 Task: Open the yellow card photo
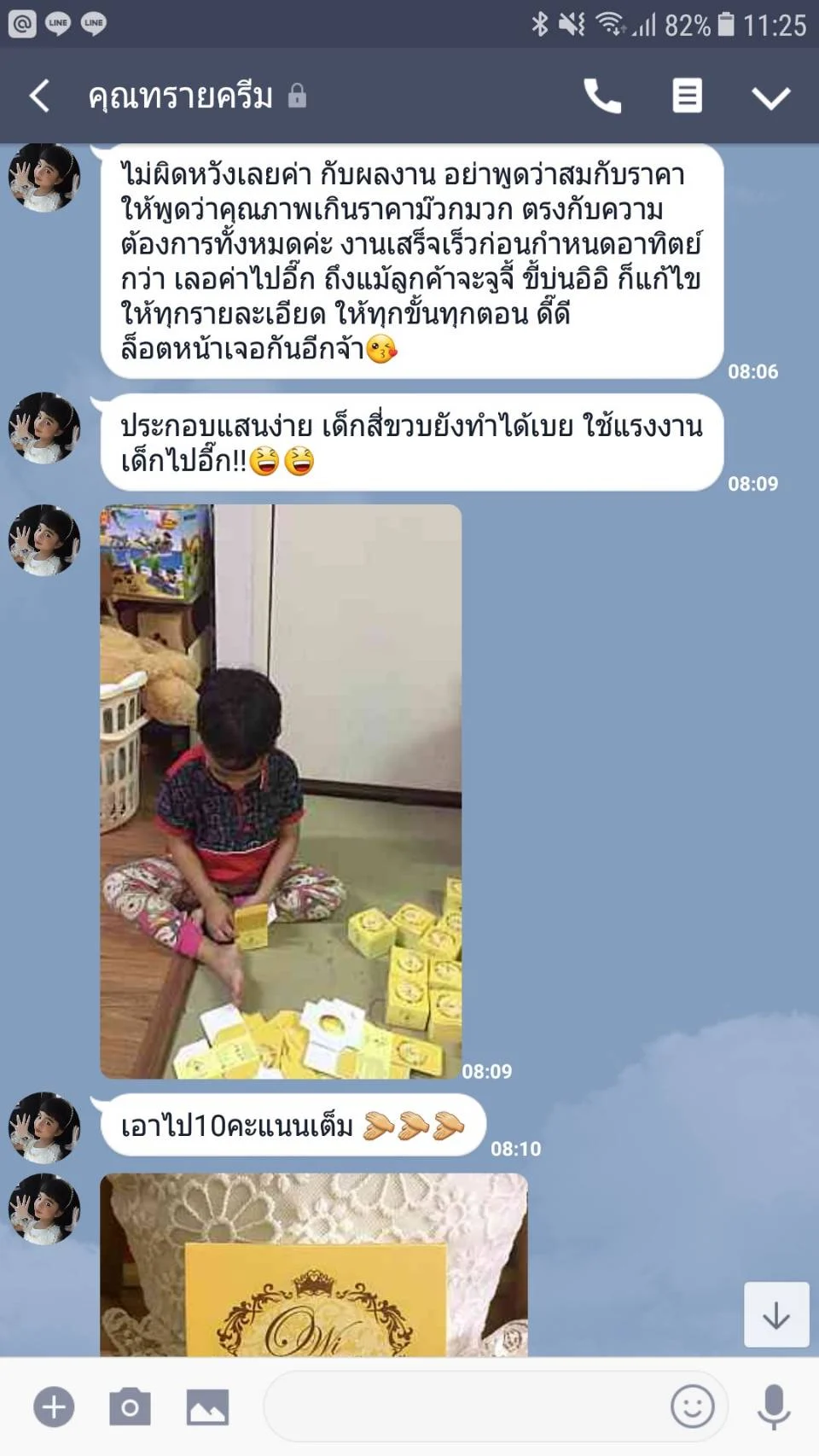point(314,1265)
